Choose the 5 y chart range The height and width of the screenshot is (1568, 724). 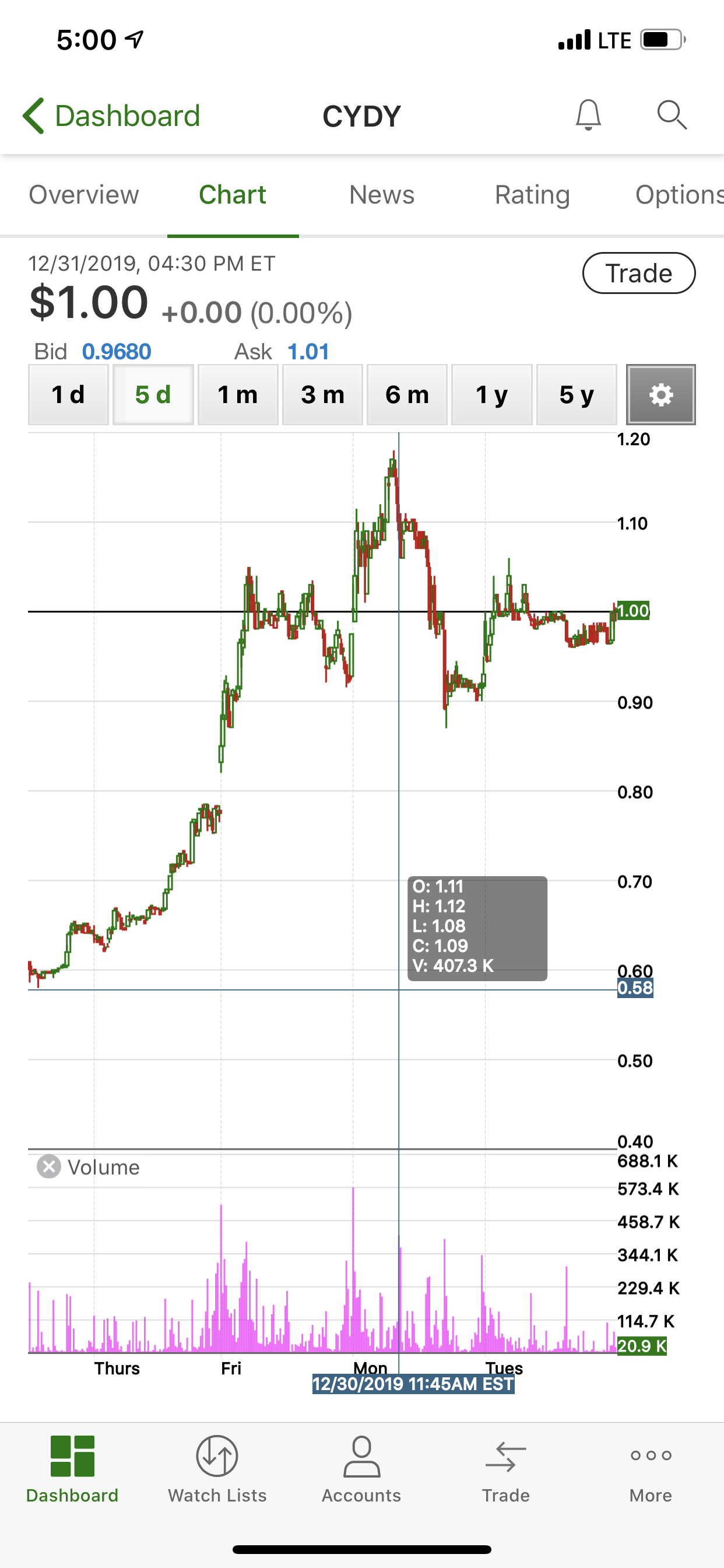tap(576, 395)
